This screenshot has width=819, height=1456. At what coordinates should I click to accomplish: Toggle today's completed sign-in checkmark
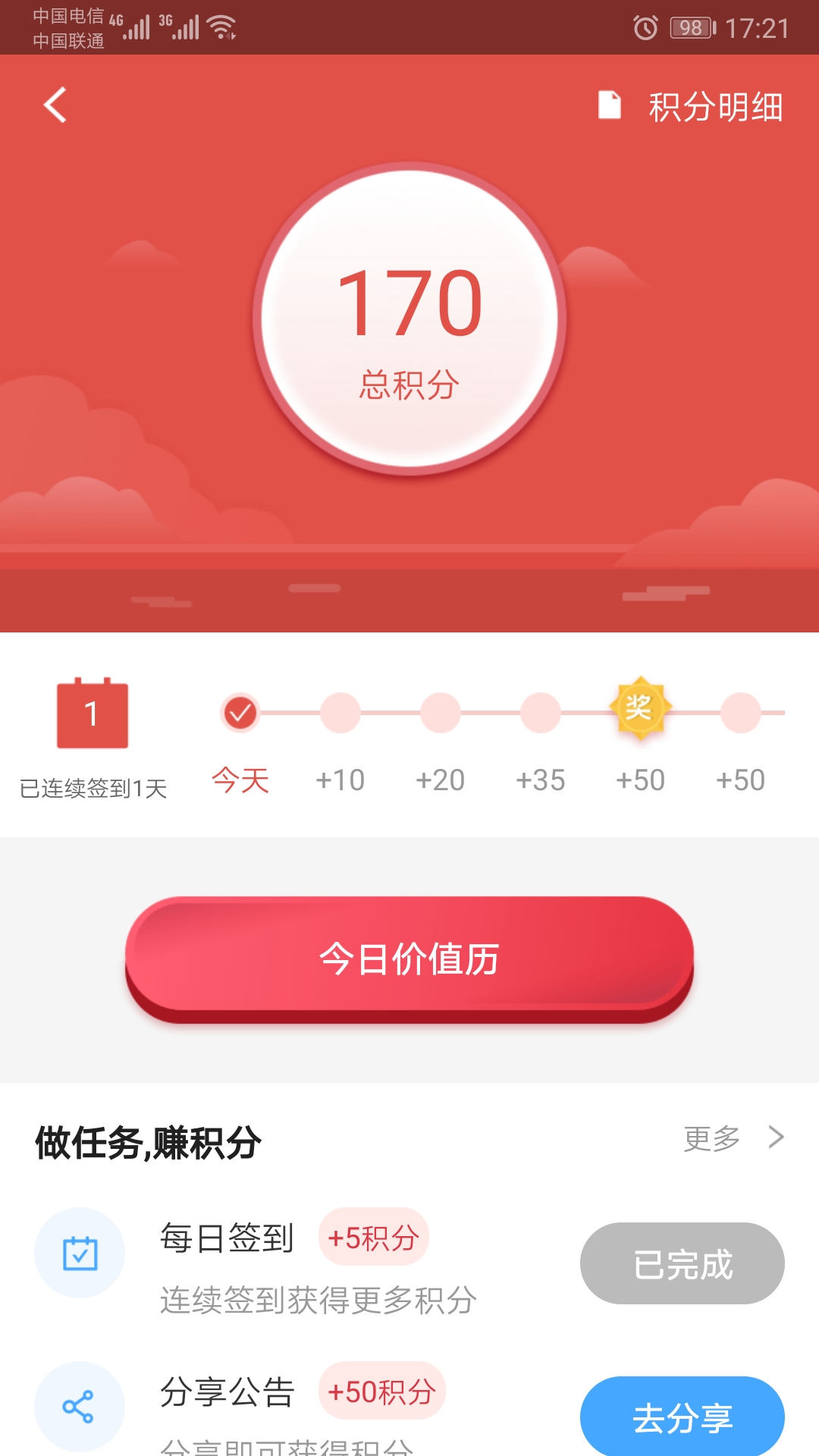pos(240,711)
